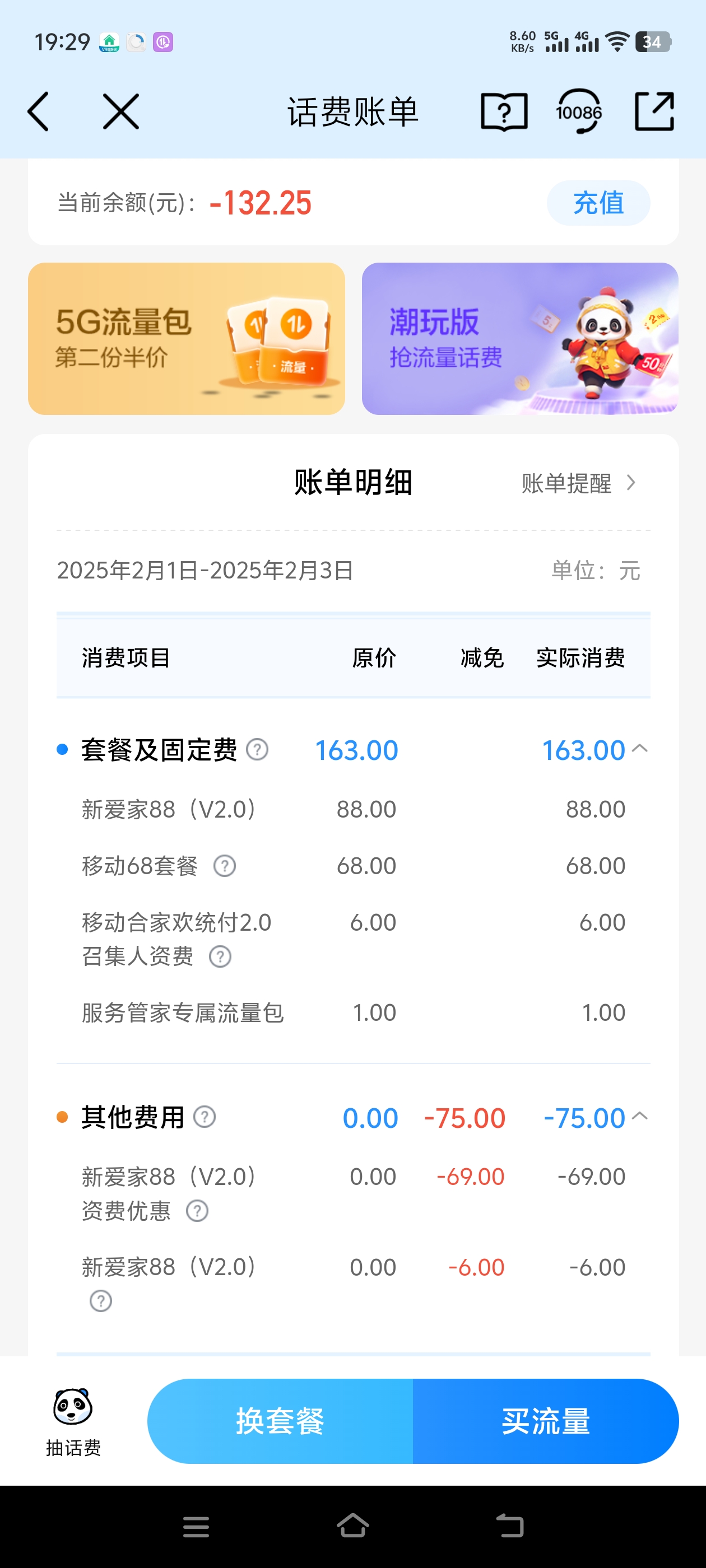The width and height of the screenshot is (706, 1568).
Task: View the help info for 套餐及固定费
Action: click(257, 749)
